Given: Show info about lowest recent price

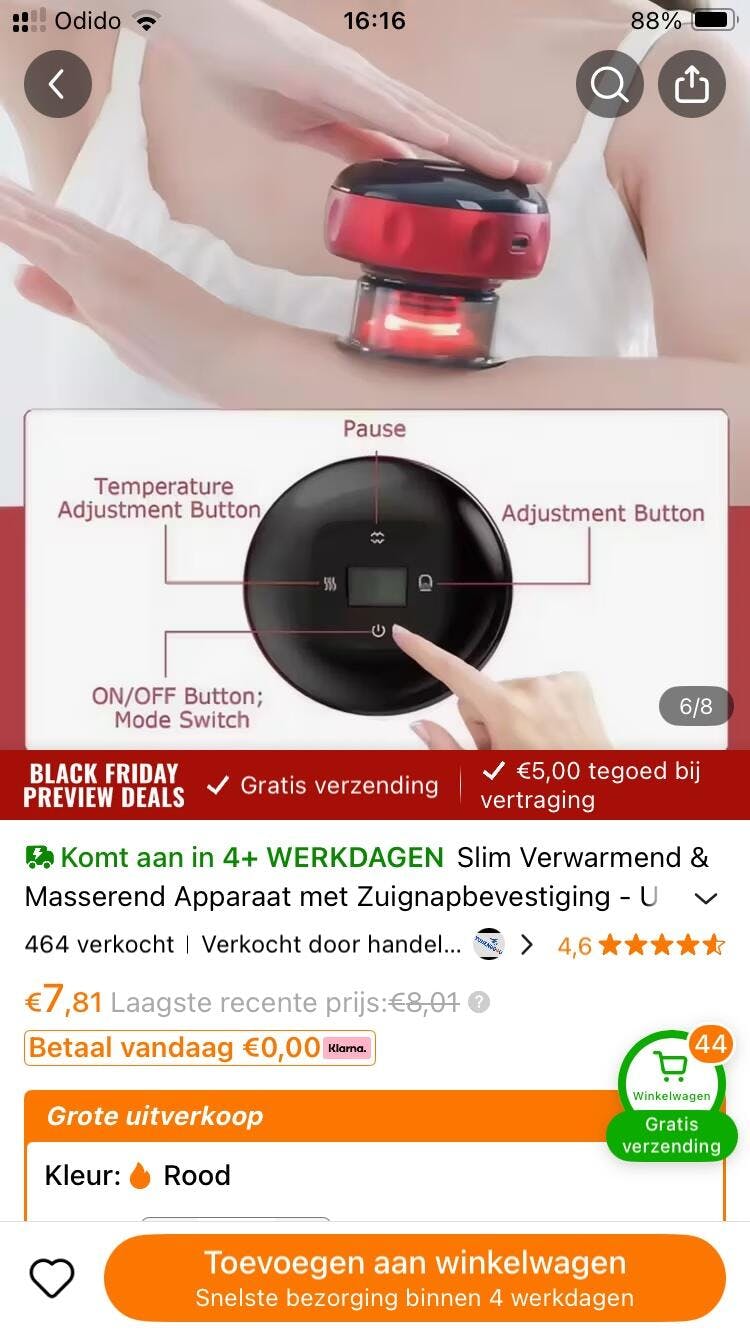Looking at the screenshot, I should (480, 1002).
